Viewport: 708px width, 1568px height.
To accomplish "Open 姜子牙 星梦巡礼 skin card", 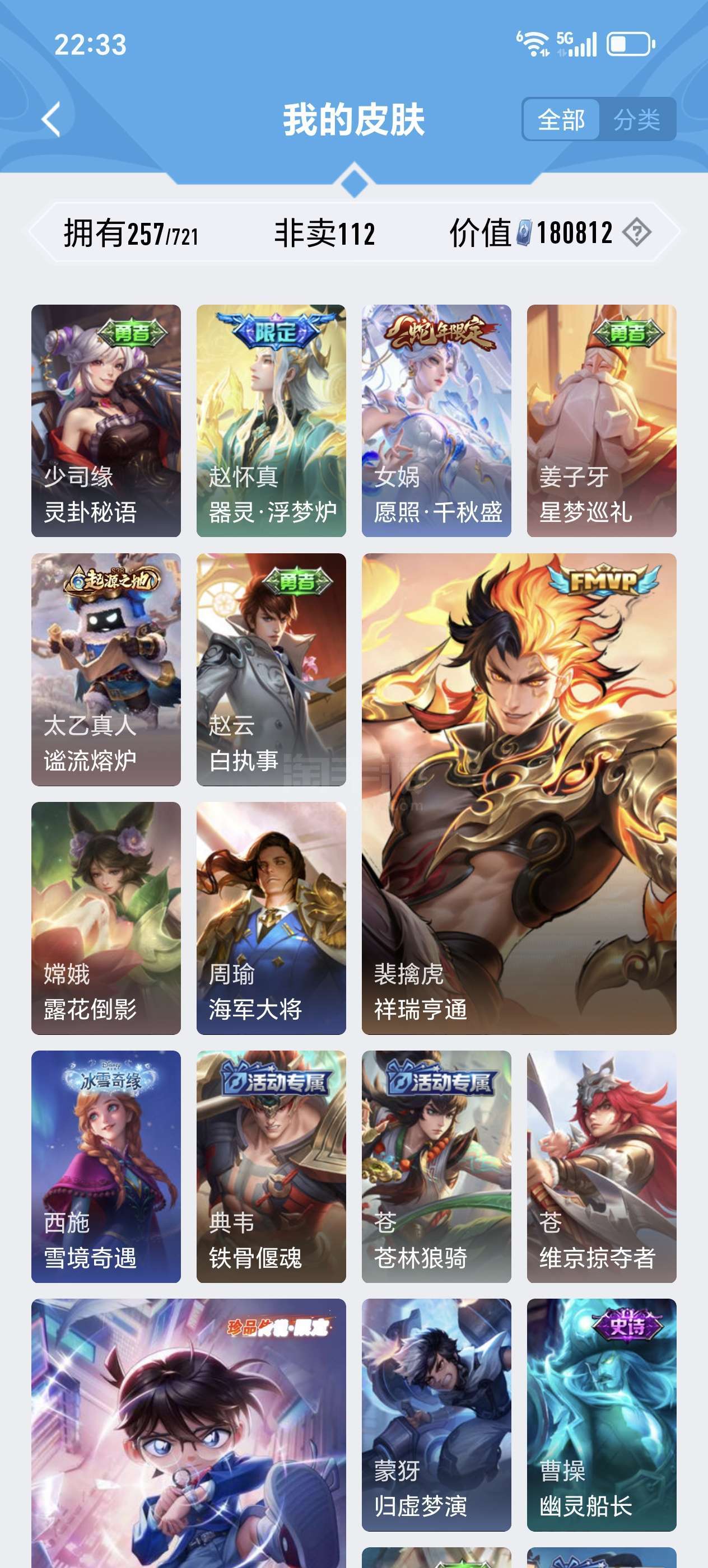I will (x=602, y=421).
